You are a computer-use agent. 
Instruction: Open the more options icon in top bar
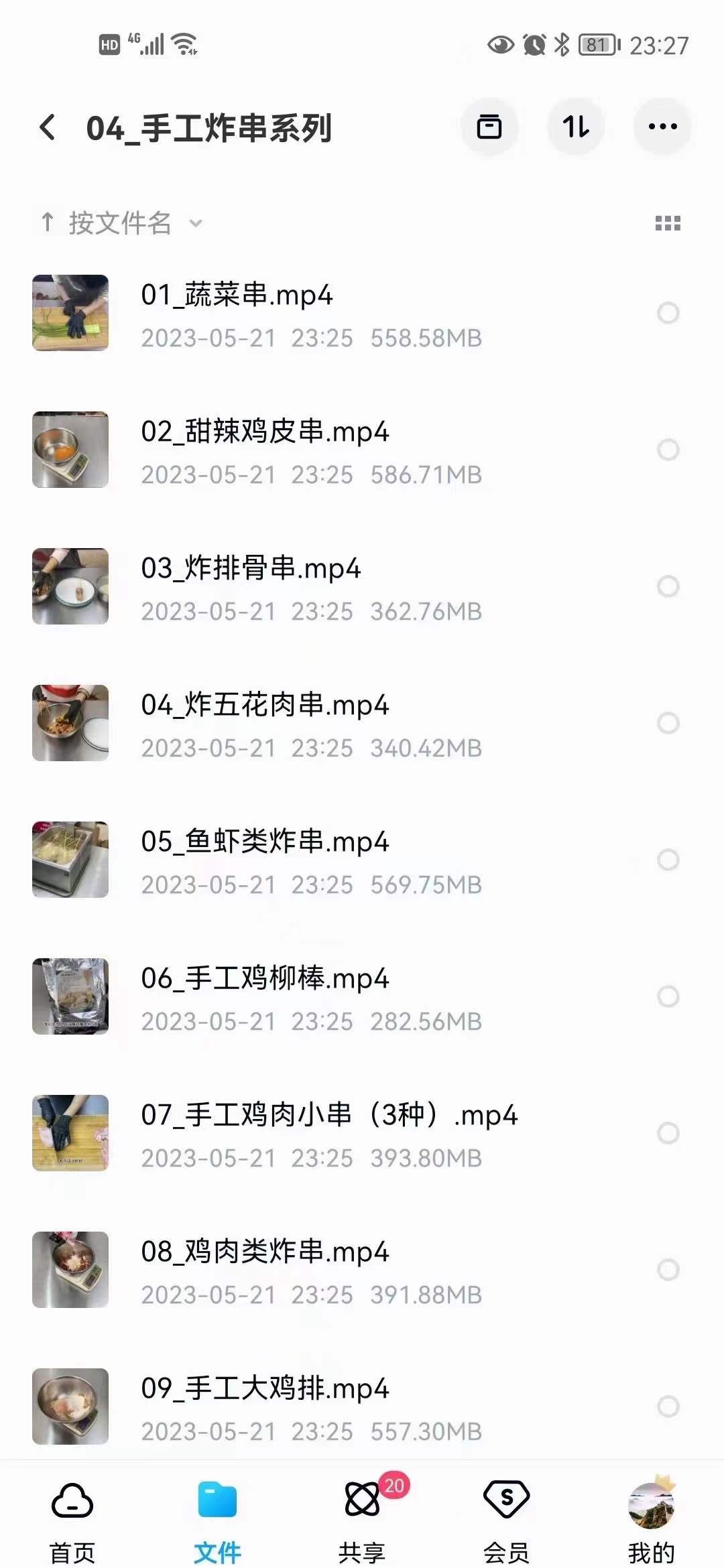[x=662, y=127]
